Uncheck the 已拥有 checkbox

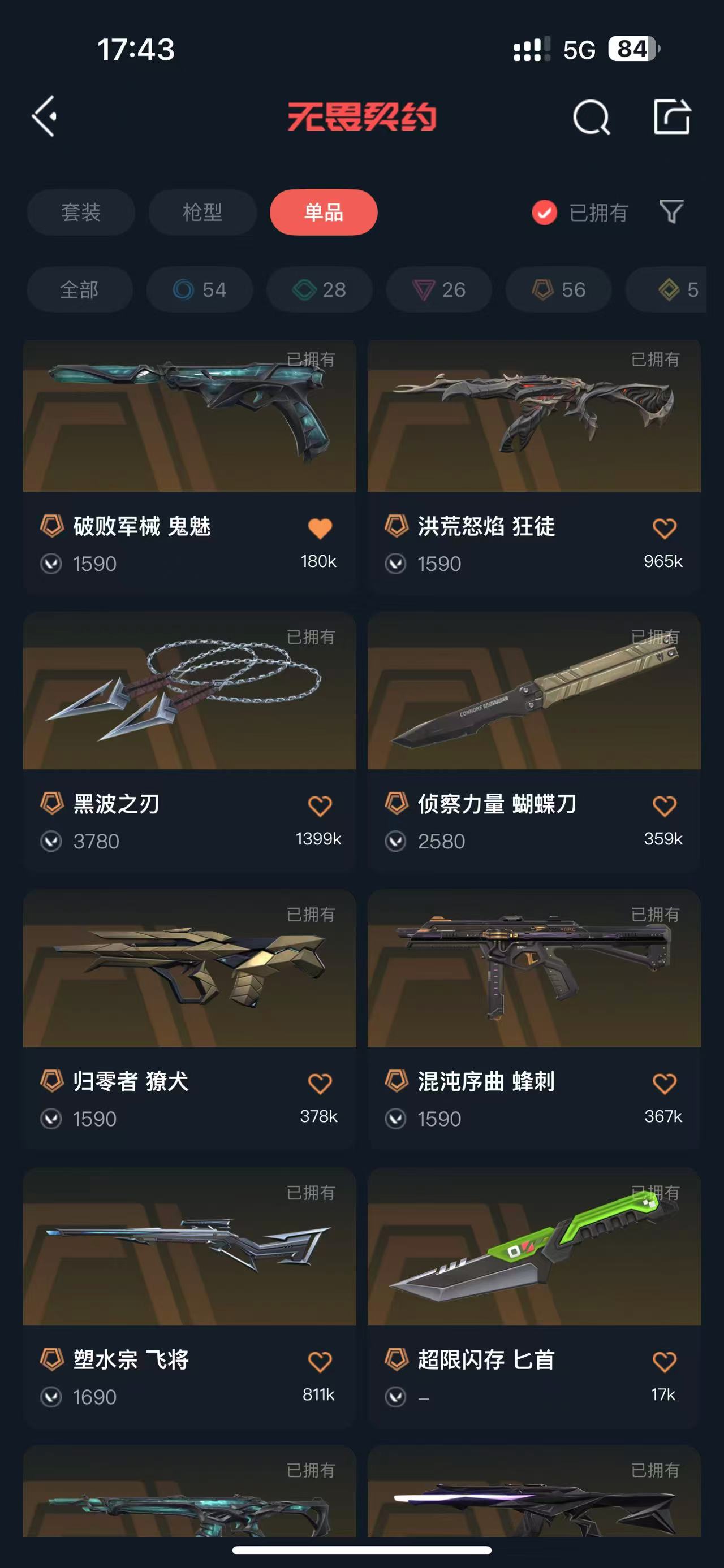(x=544, y=213)
